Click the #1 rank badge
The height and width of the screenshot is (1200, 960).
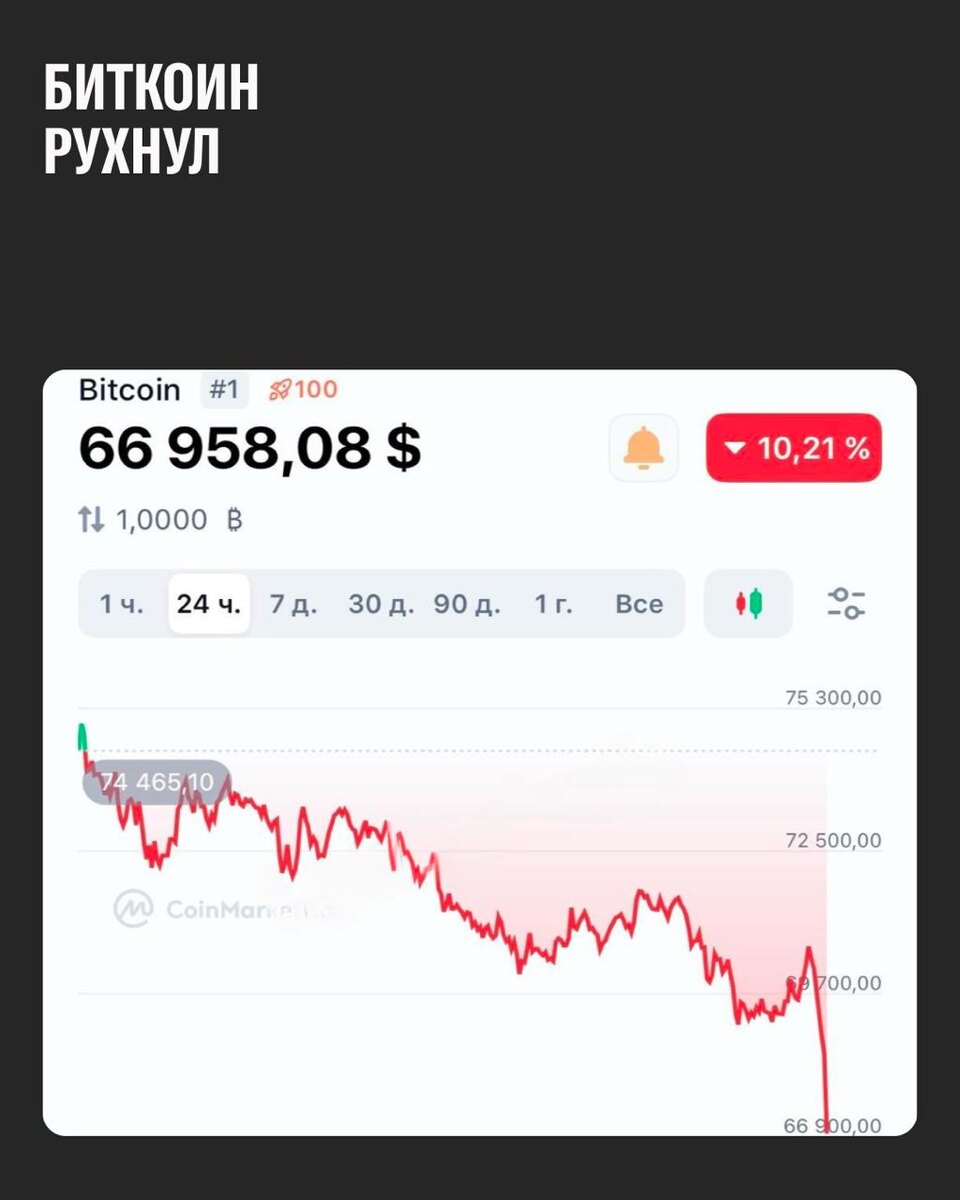(225, 391)
